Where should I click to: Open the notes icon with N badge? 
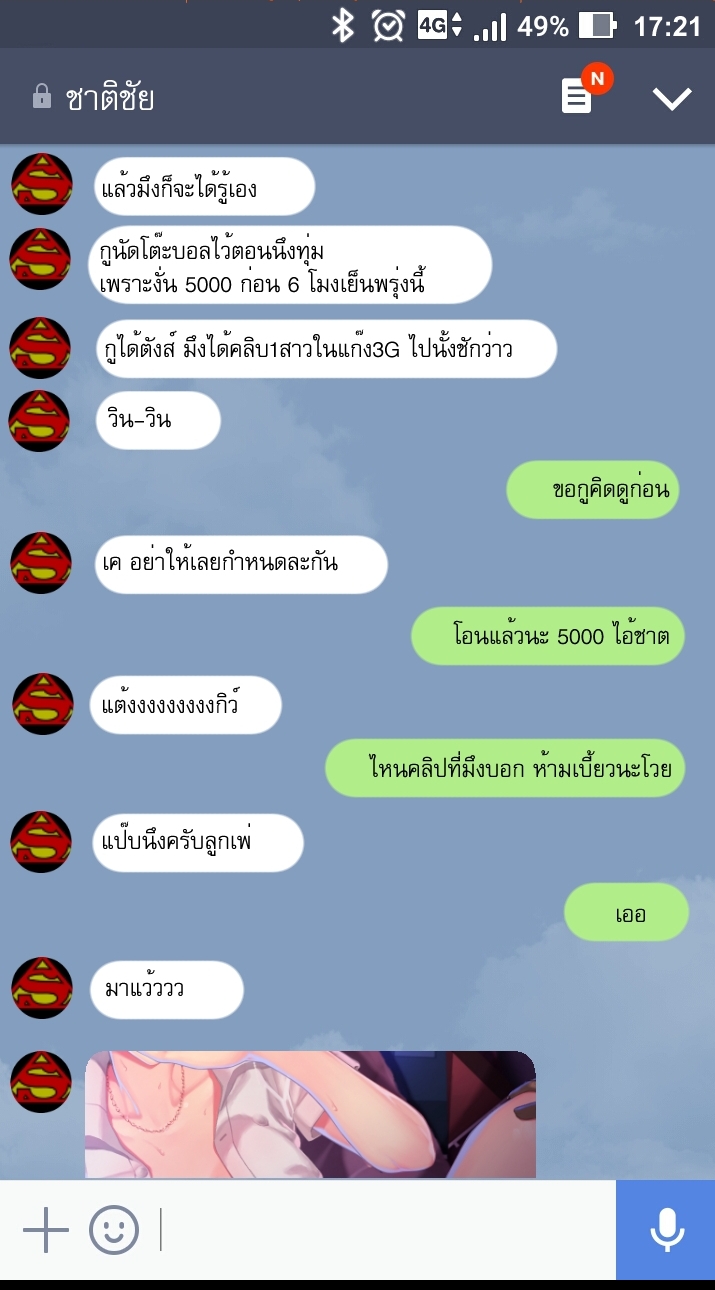(x=578, y=96)
